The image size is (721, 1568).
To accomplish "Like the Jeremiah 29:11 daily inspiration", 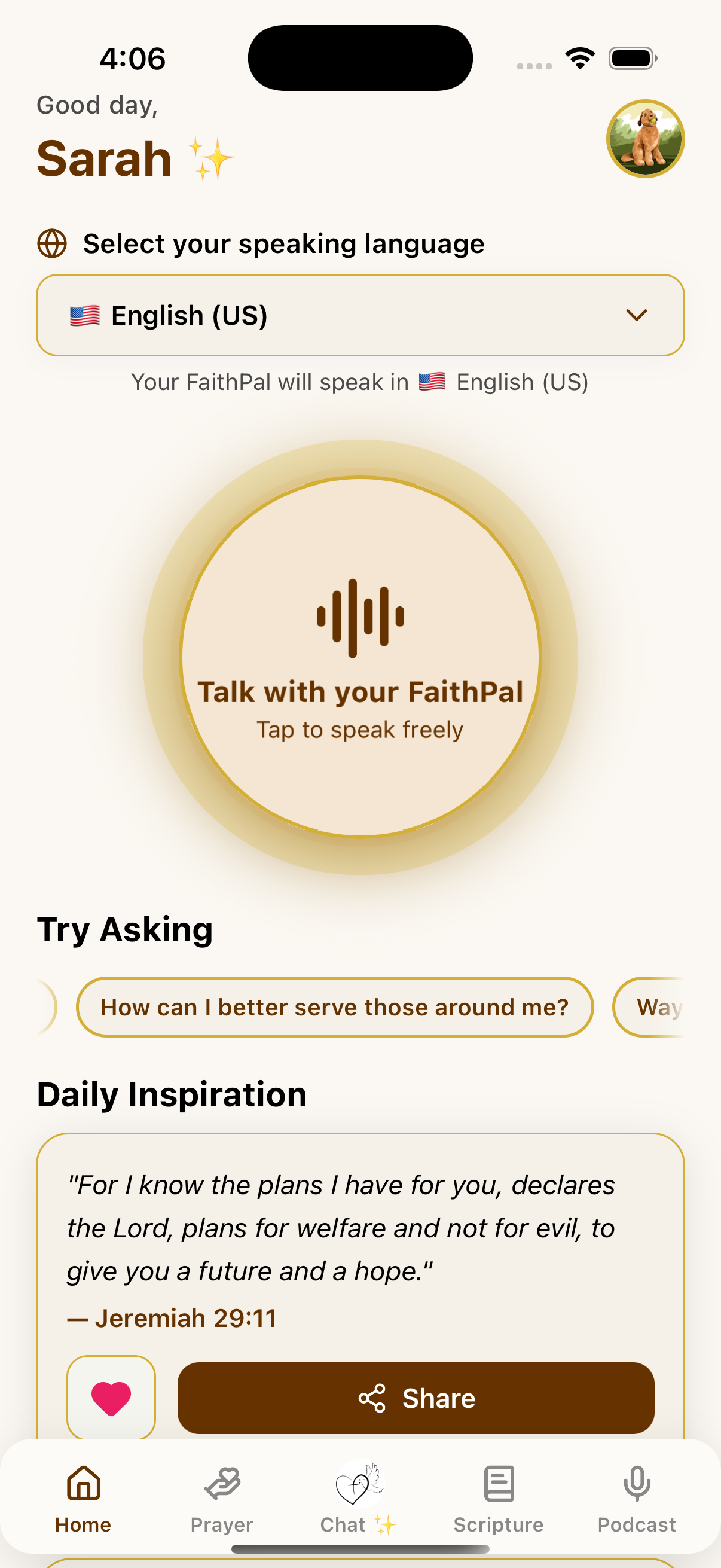I will 111,1398.
